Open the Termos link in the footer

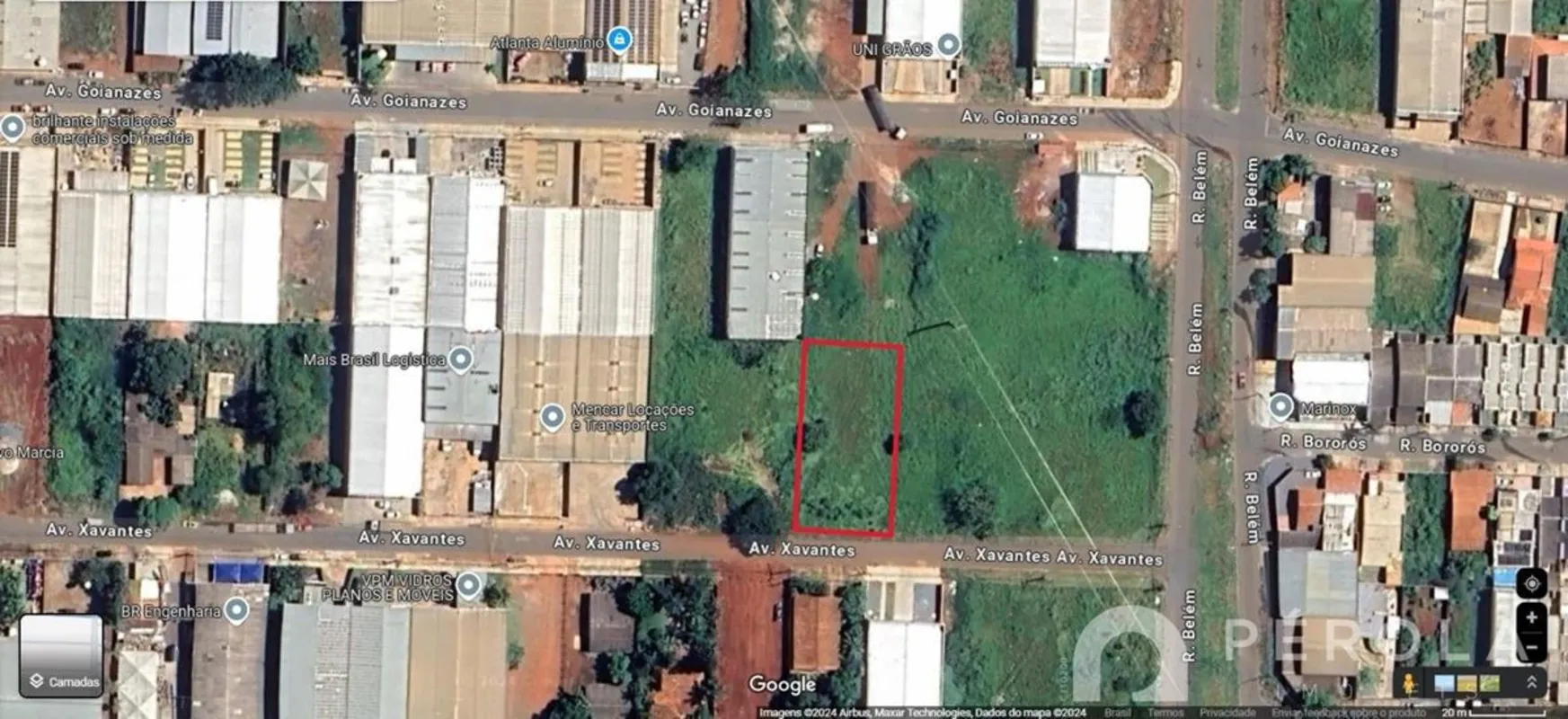(1165, 713)
